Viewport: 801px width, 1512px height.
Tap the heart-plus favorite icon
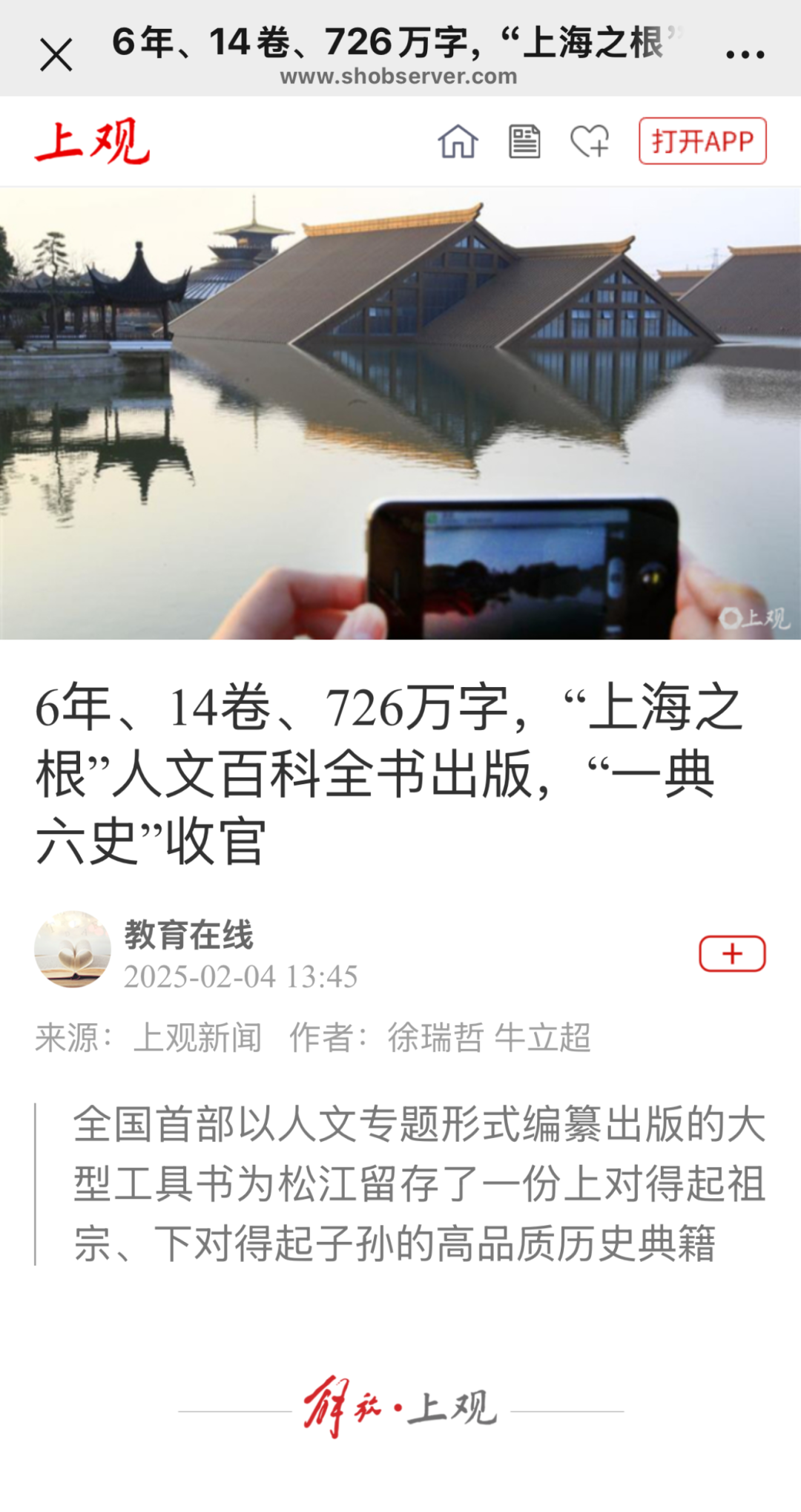coord(590,141)
